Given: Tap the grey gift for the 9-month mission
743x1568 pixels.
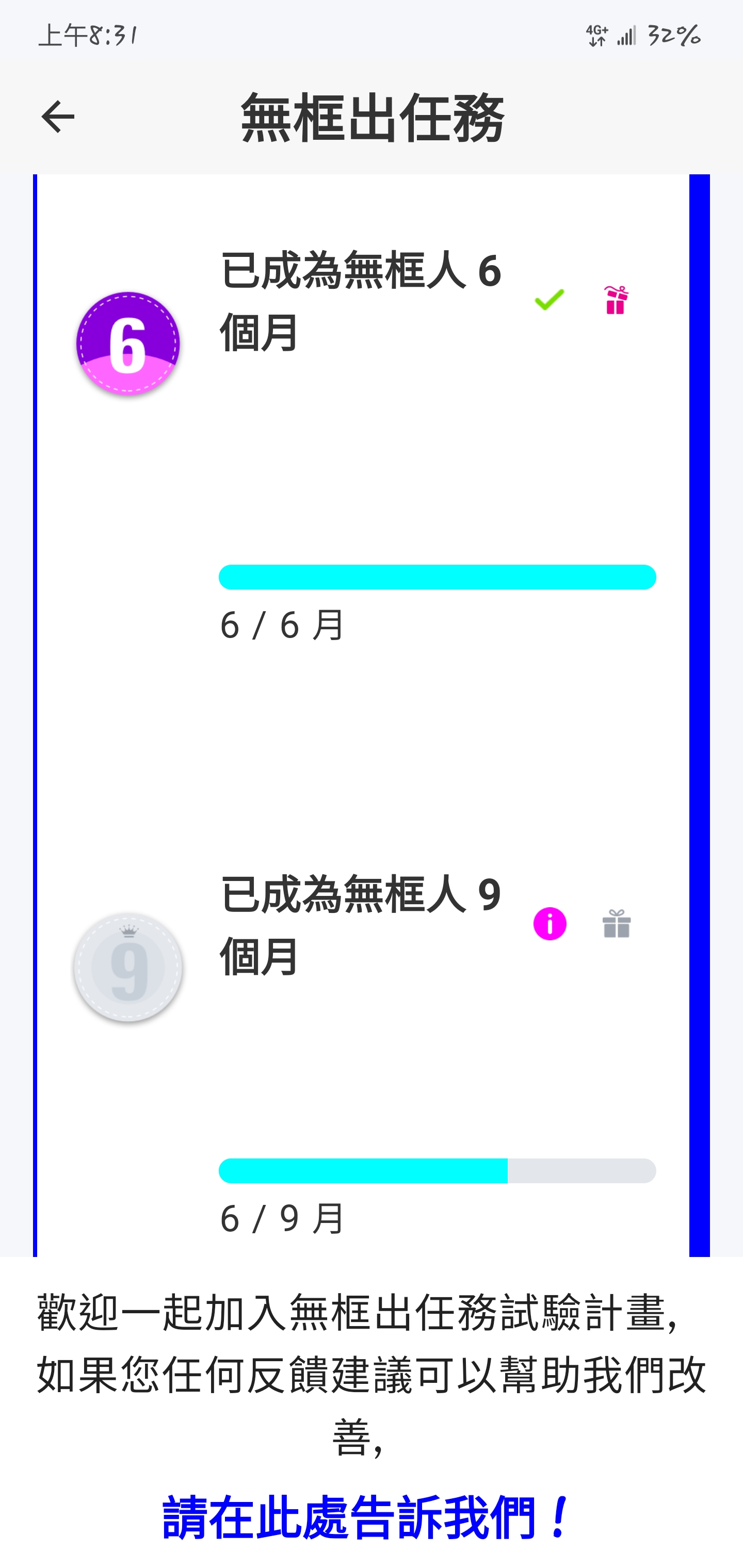Looking at the screenshot, I should [616, 923].
